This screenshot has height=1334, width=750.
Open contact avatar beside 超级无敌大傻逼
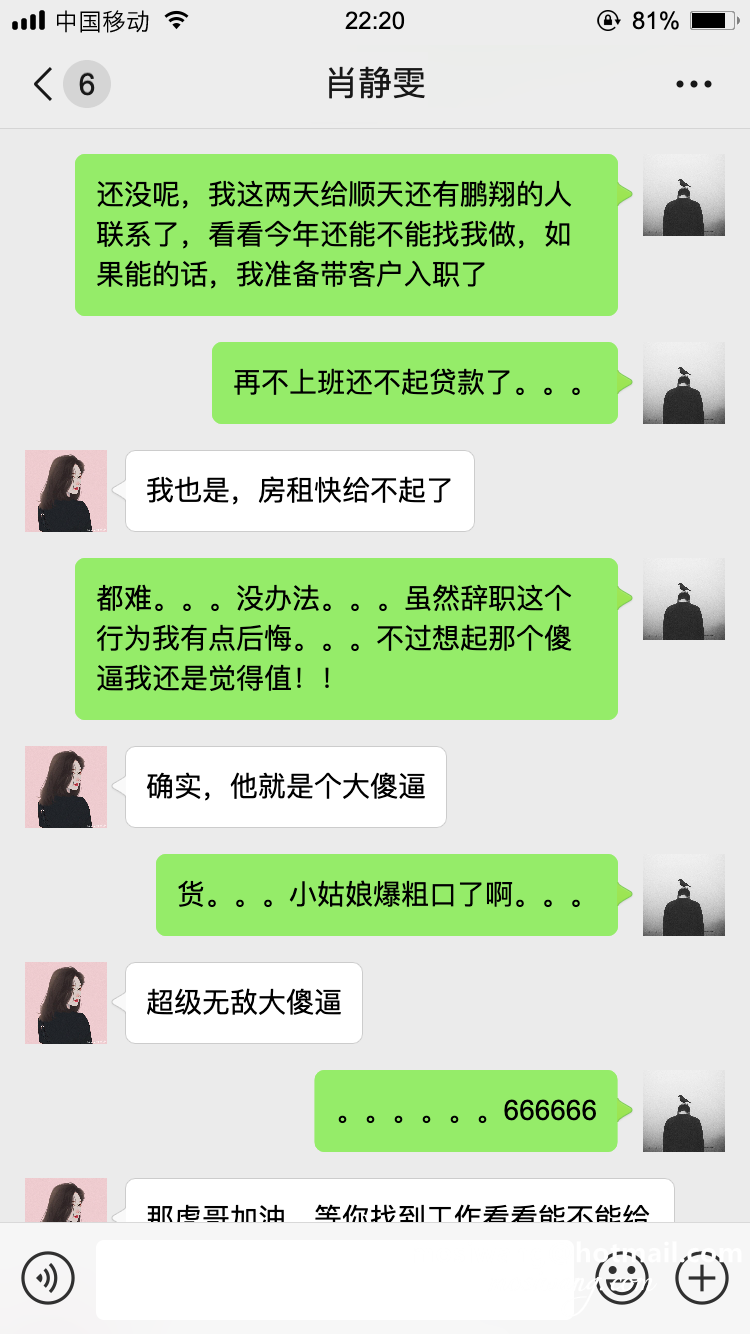pyautogui.click(x=66, y=1003)
